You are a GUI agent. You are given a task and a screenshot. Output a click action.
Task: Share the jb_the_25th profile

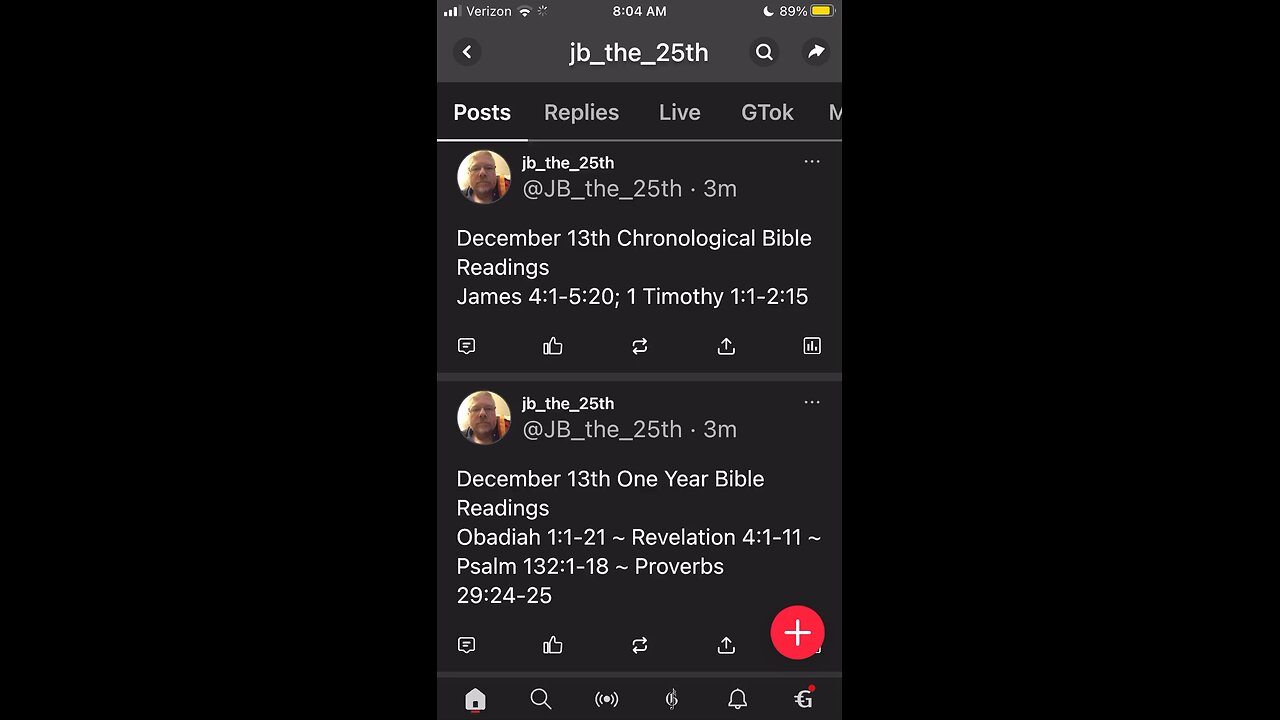[x=816, y=52]
